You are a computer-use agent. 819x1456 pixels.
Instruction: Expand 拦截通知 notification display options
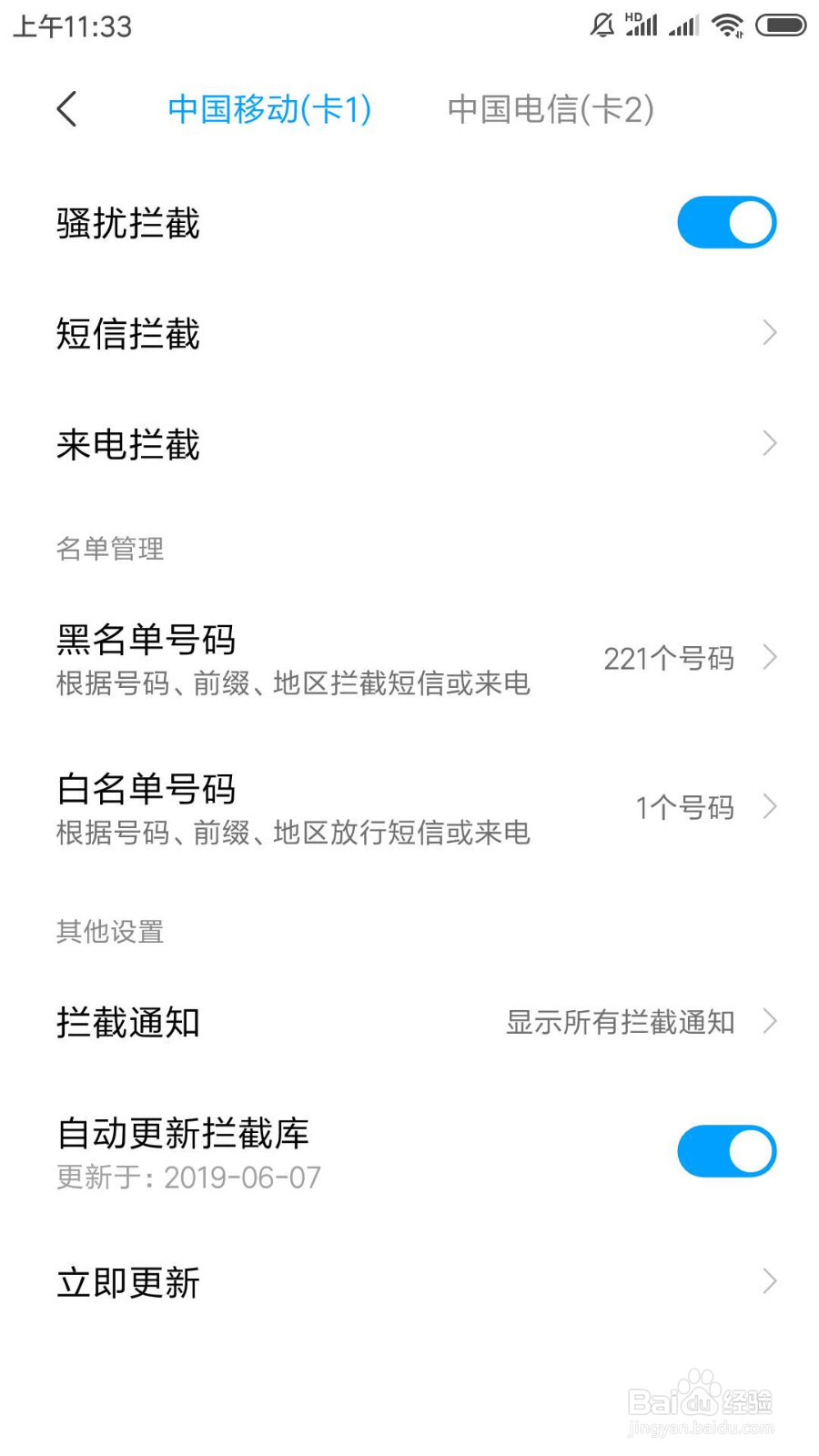(x=409, y=1022)
